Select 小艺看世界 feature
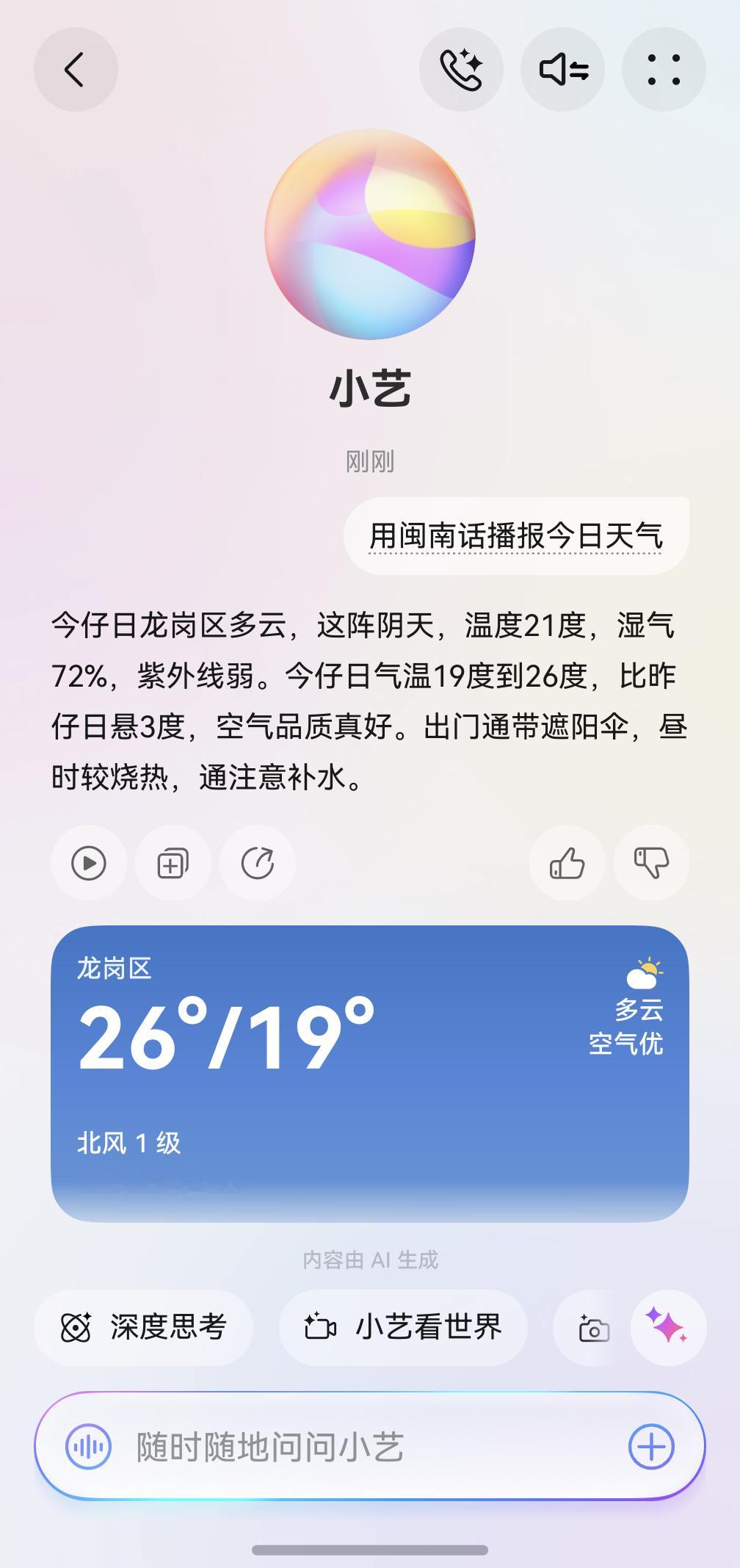The height and width of the screenshot is (1568, 740). point(403,1327)
